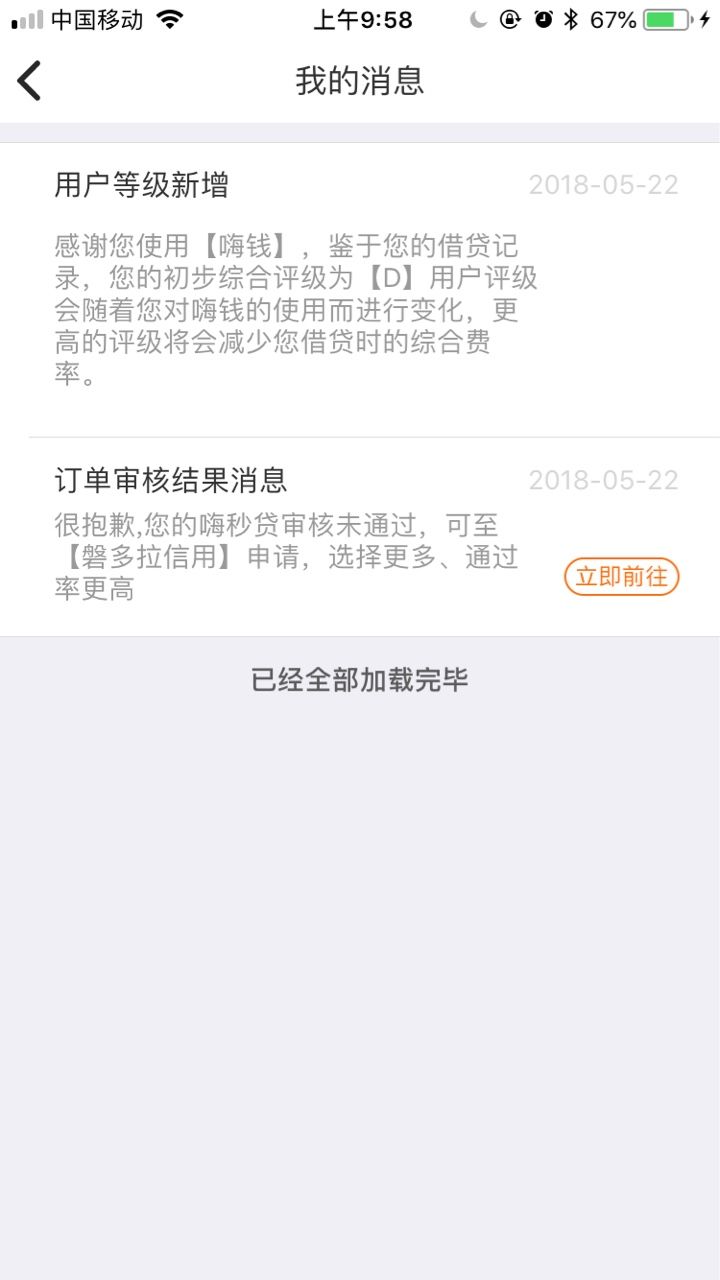720x1280 pixels.
Task: Open the 订单审核结果消息 message
Action: [x=360, y=537]
